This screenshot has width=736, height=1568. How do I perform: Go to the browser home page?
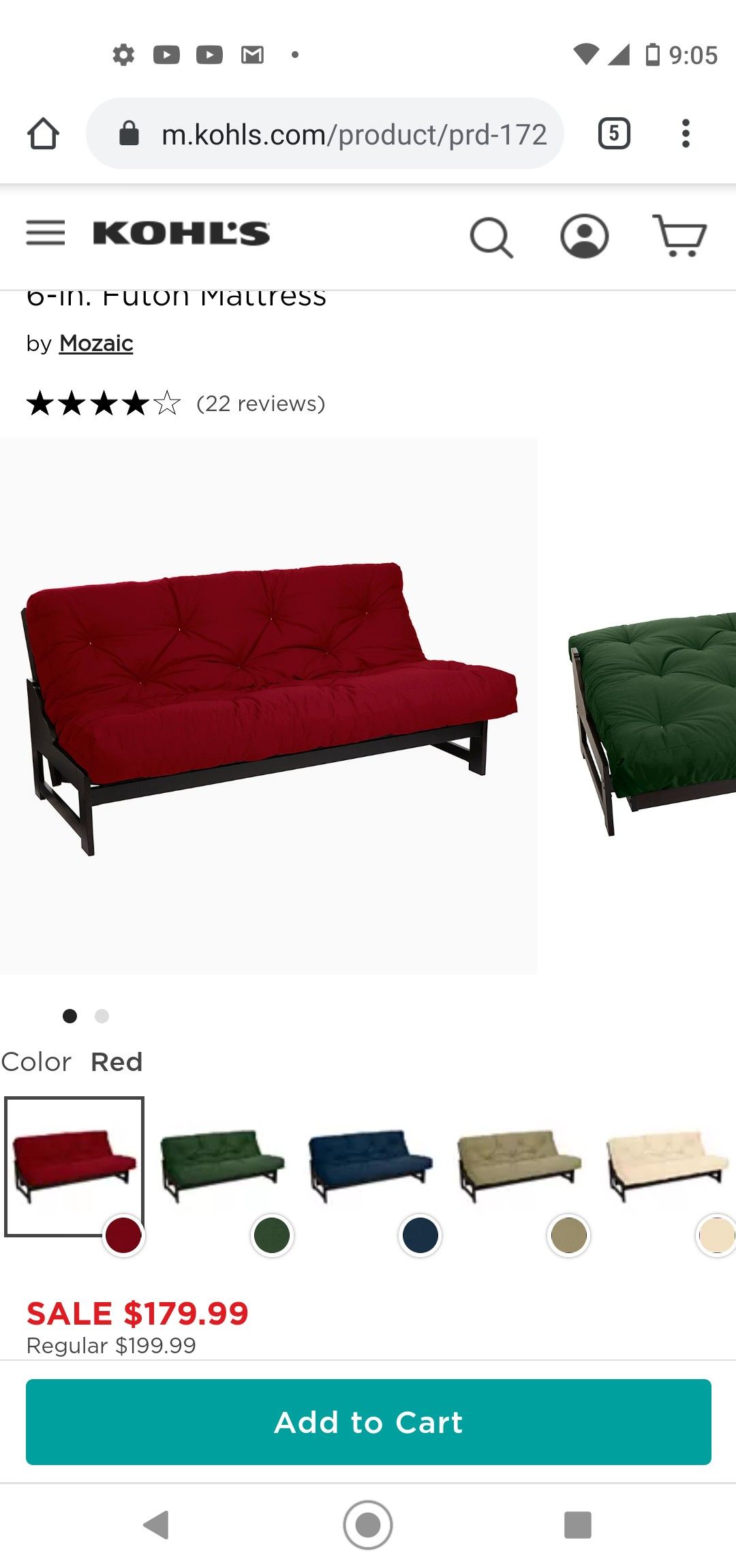43,134
